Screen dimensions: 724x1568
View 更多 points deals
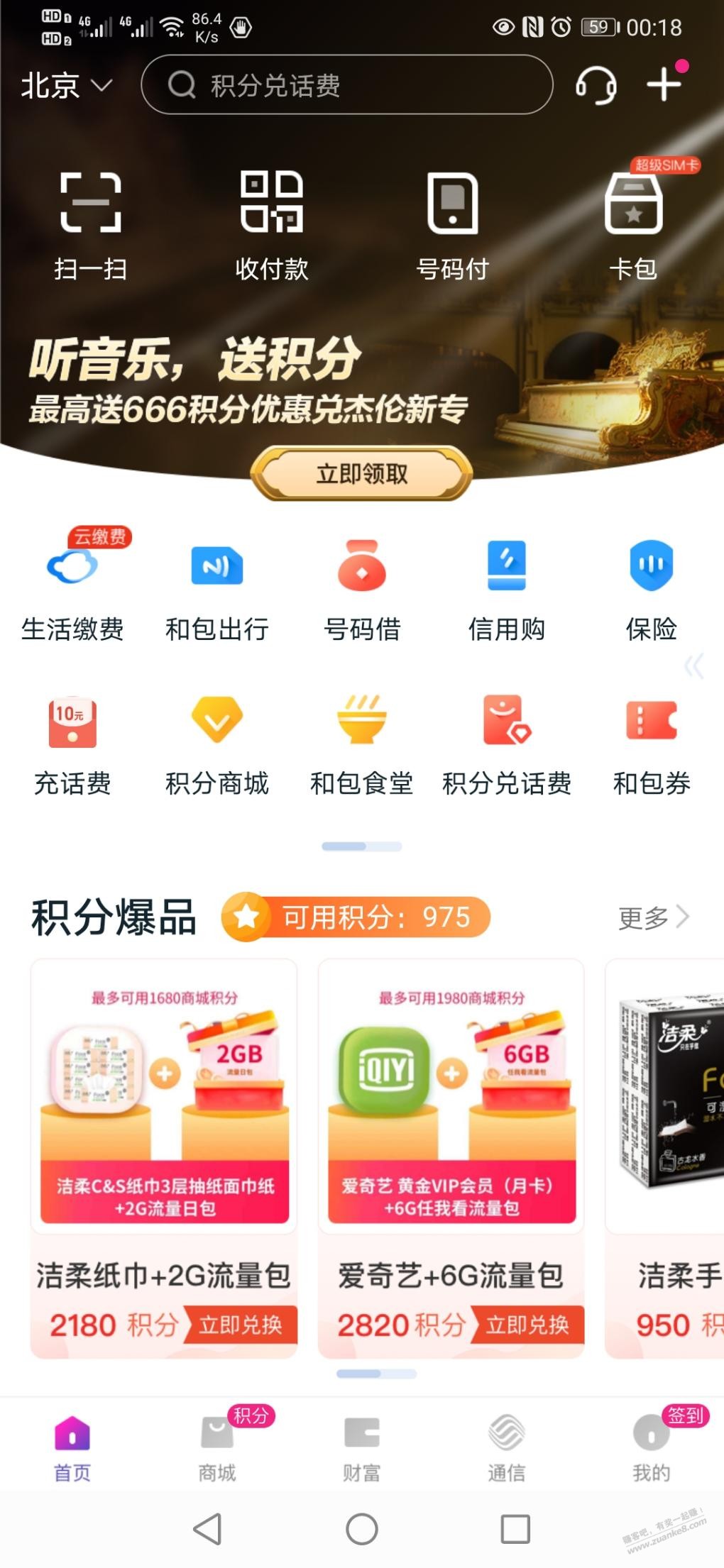(654, 917)
